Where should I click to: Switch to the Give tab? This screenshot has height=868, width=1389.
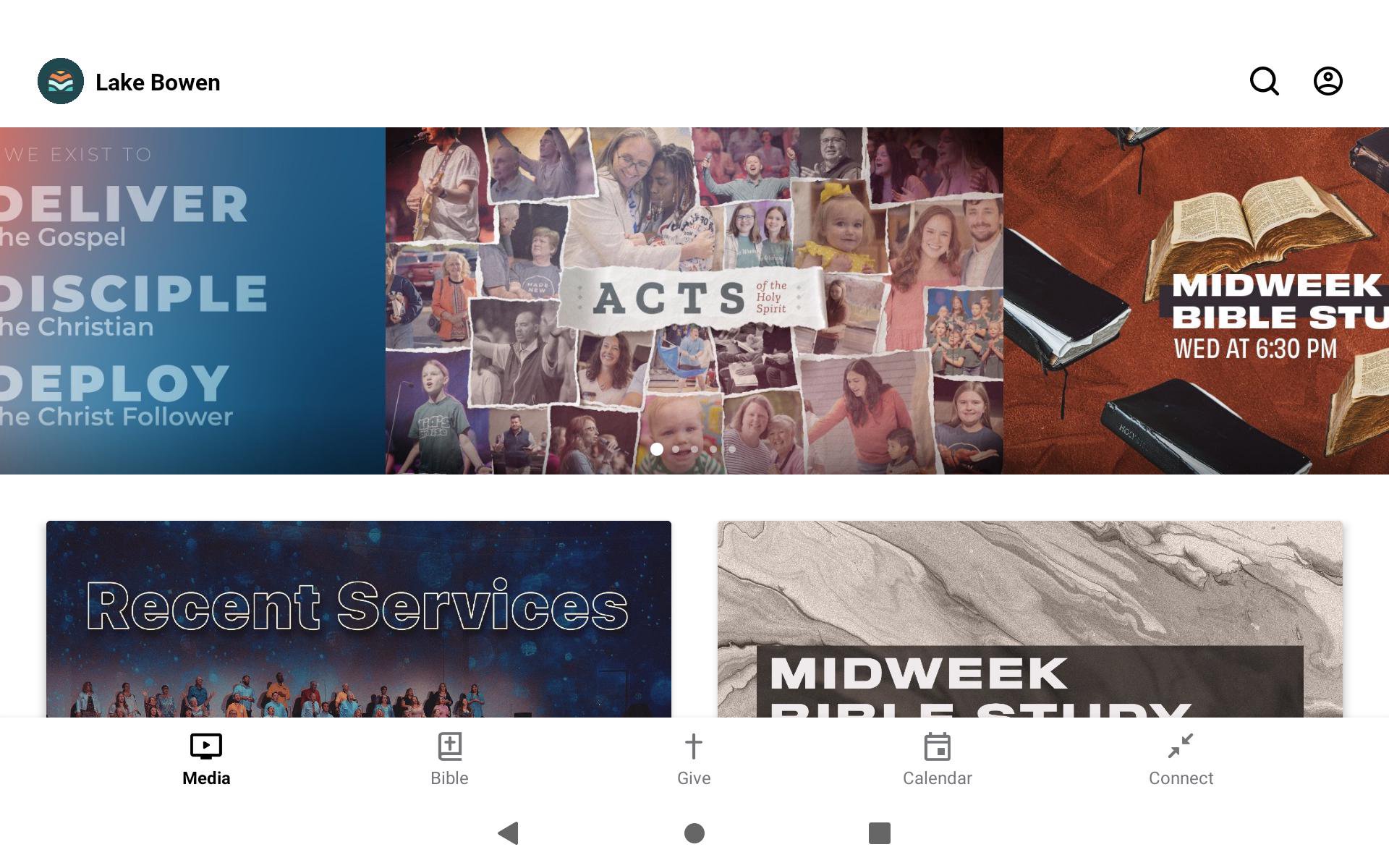(x=693, y=759)
